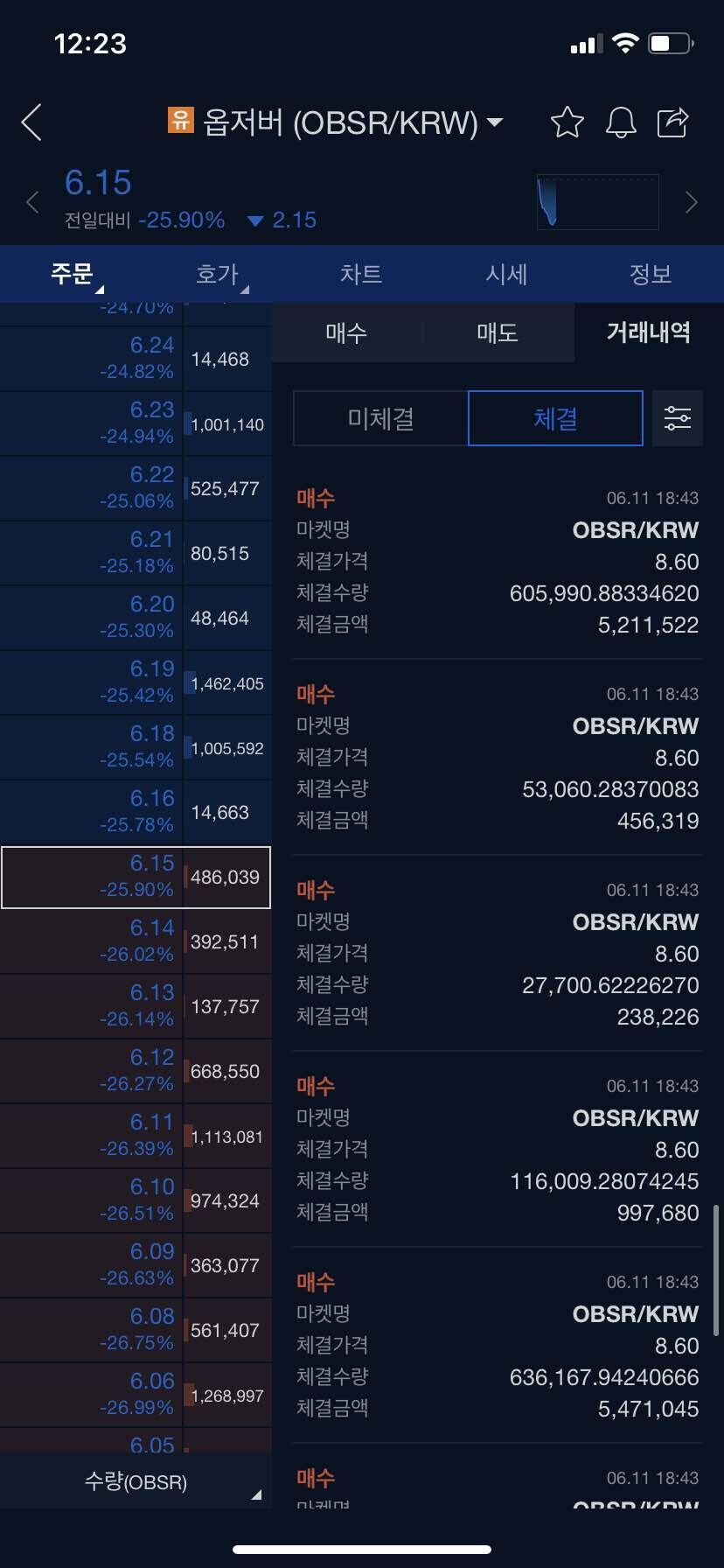Go back using the top-left arrow
724x1568 pixels.
point(31,122)
